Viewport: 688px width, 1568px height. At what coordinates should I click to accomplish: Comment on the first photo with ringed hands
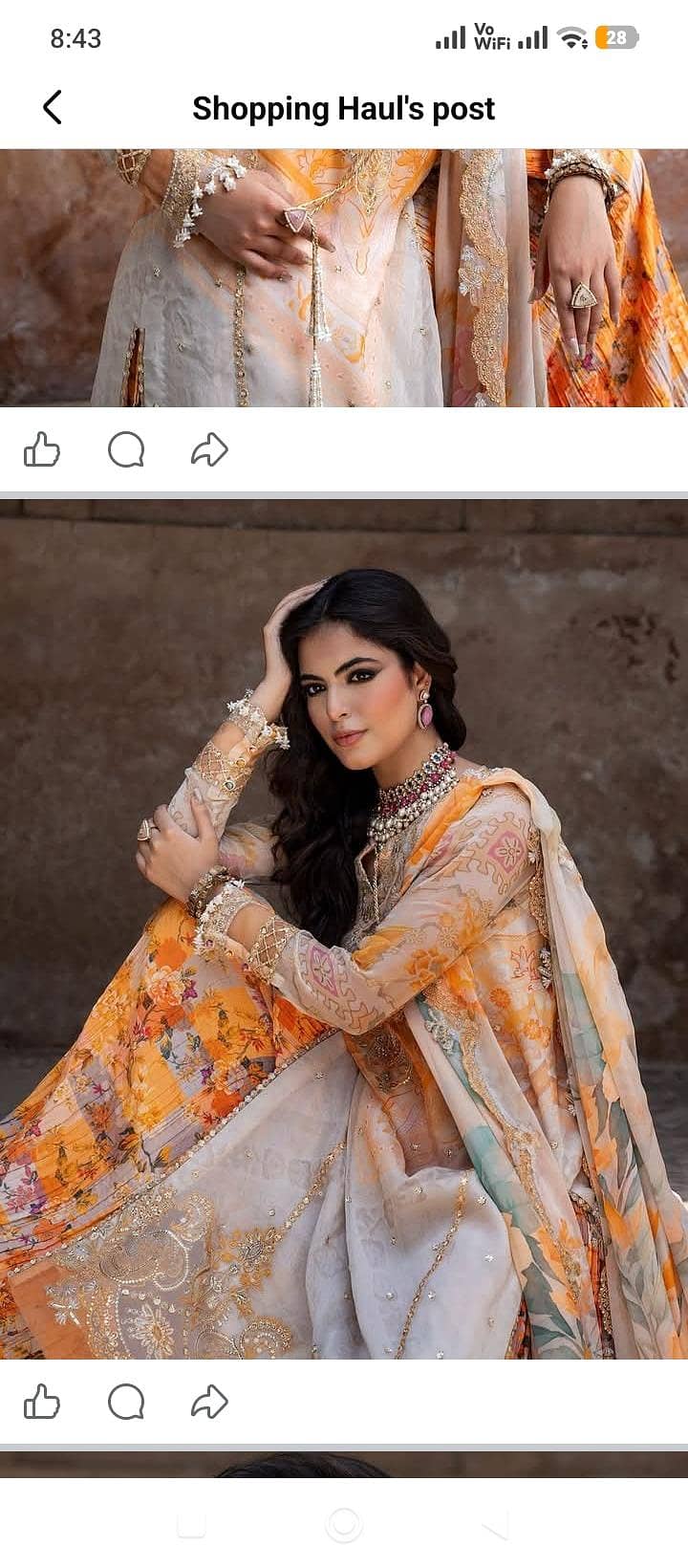pos(126,448)
